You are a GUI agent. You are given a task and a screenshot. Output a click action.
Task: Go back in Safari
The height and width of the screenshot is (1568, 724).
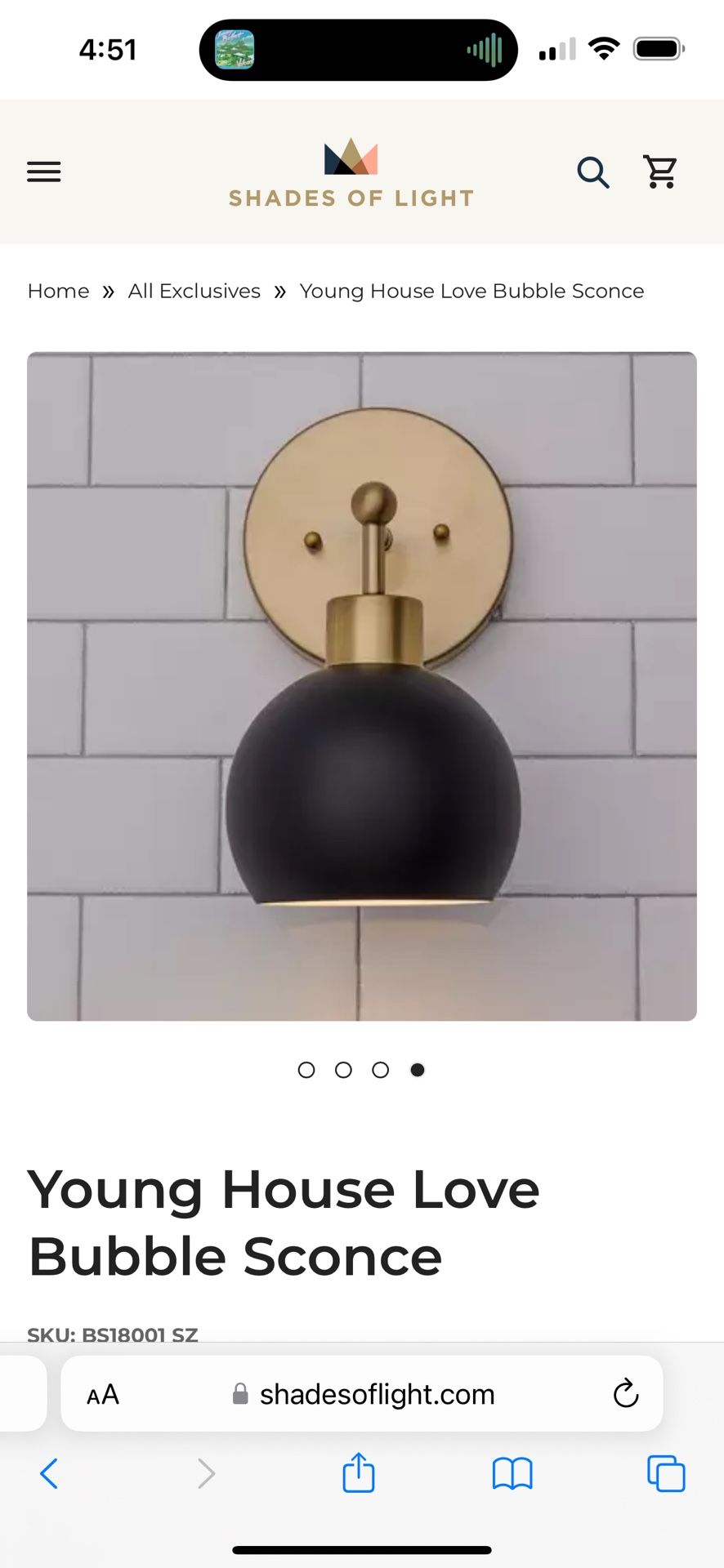point(49,1474)
